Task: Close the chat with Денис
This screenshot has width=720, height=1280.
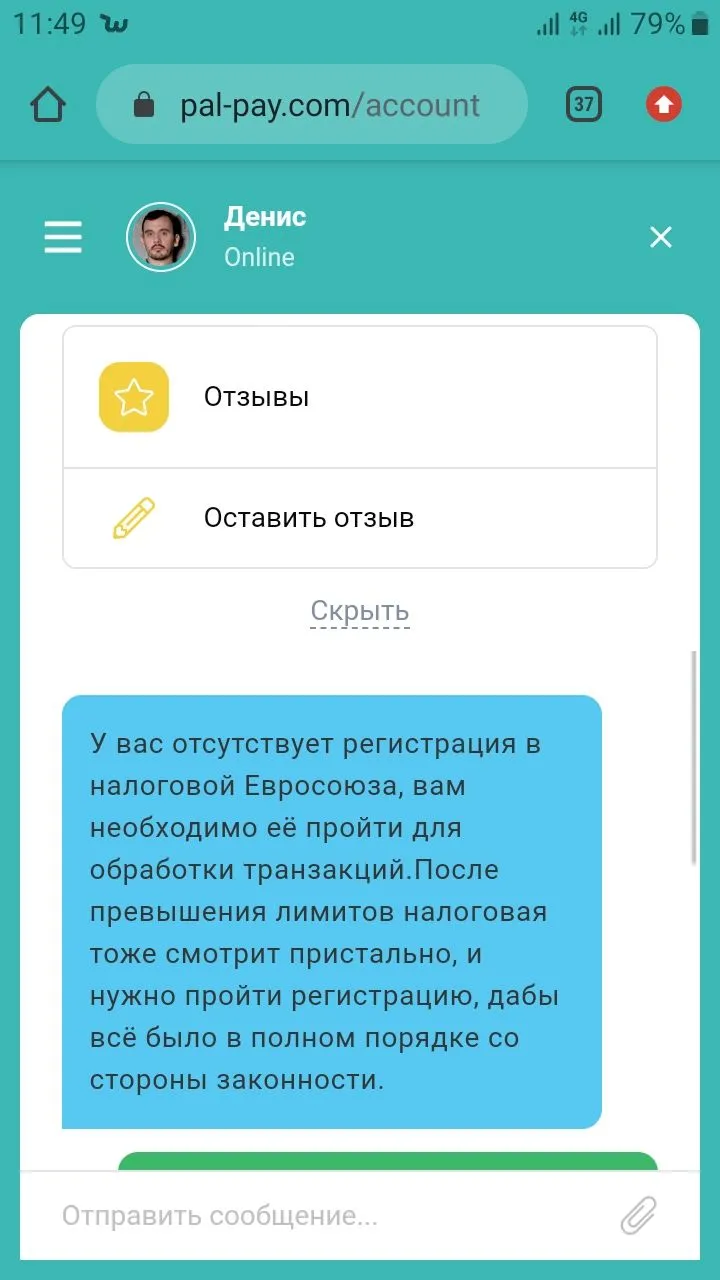Action: coord(660,237)
